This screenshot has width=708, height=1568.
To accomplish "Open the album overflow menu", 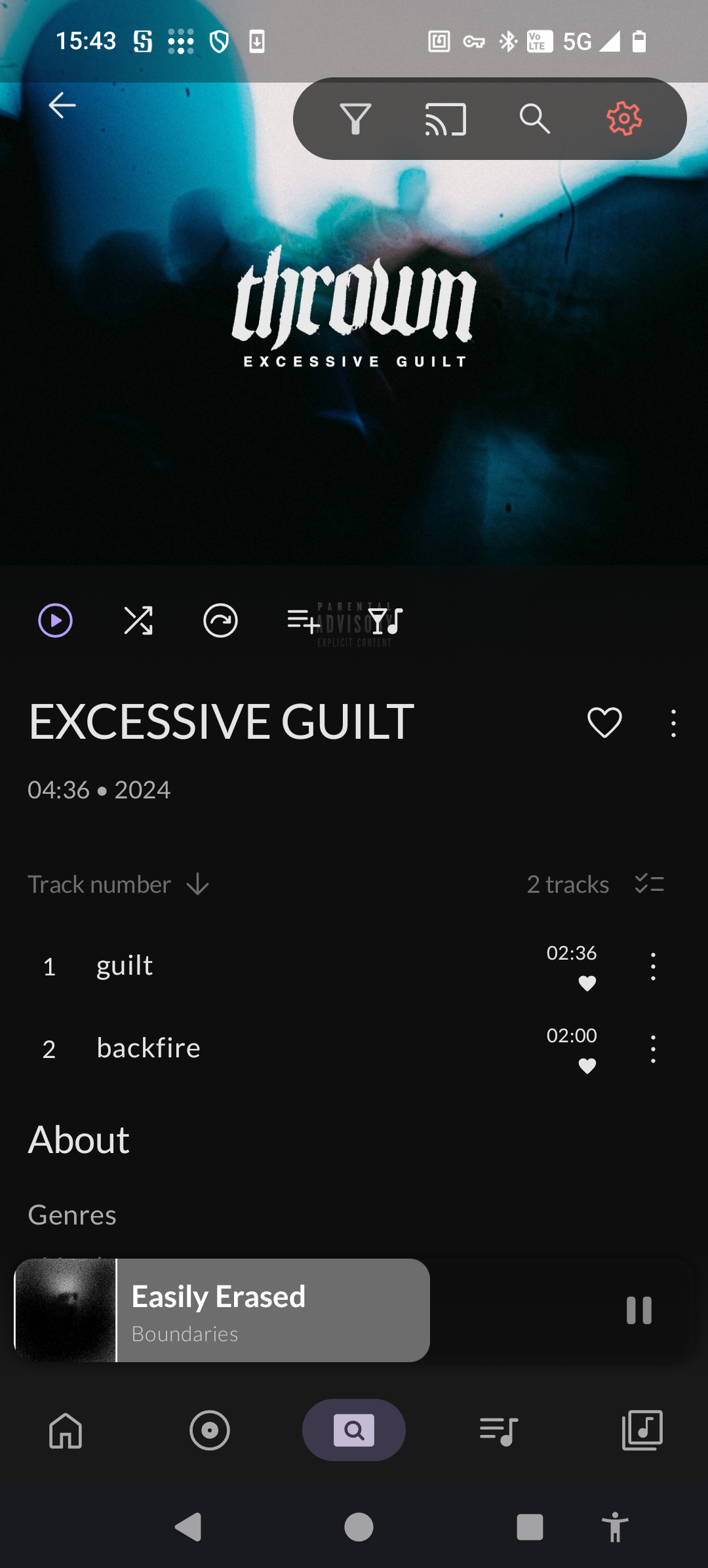I will pos(673,723).
